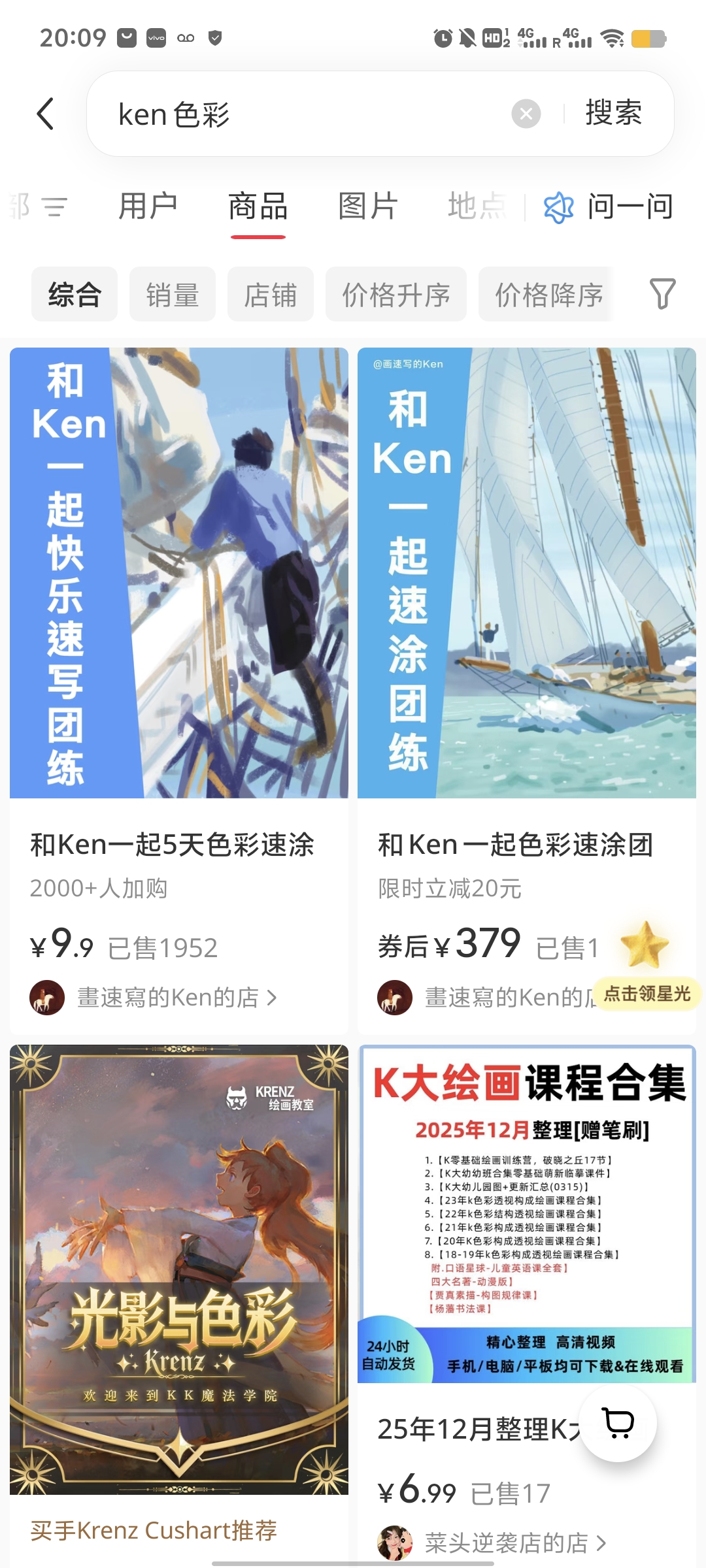Switch to the 用户 tab
The image size is (706, 1568).
(148, 206)
